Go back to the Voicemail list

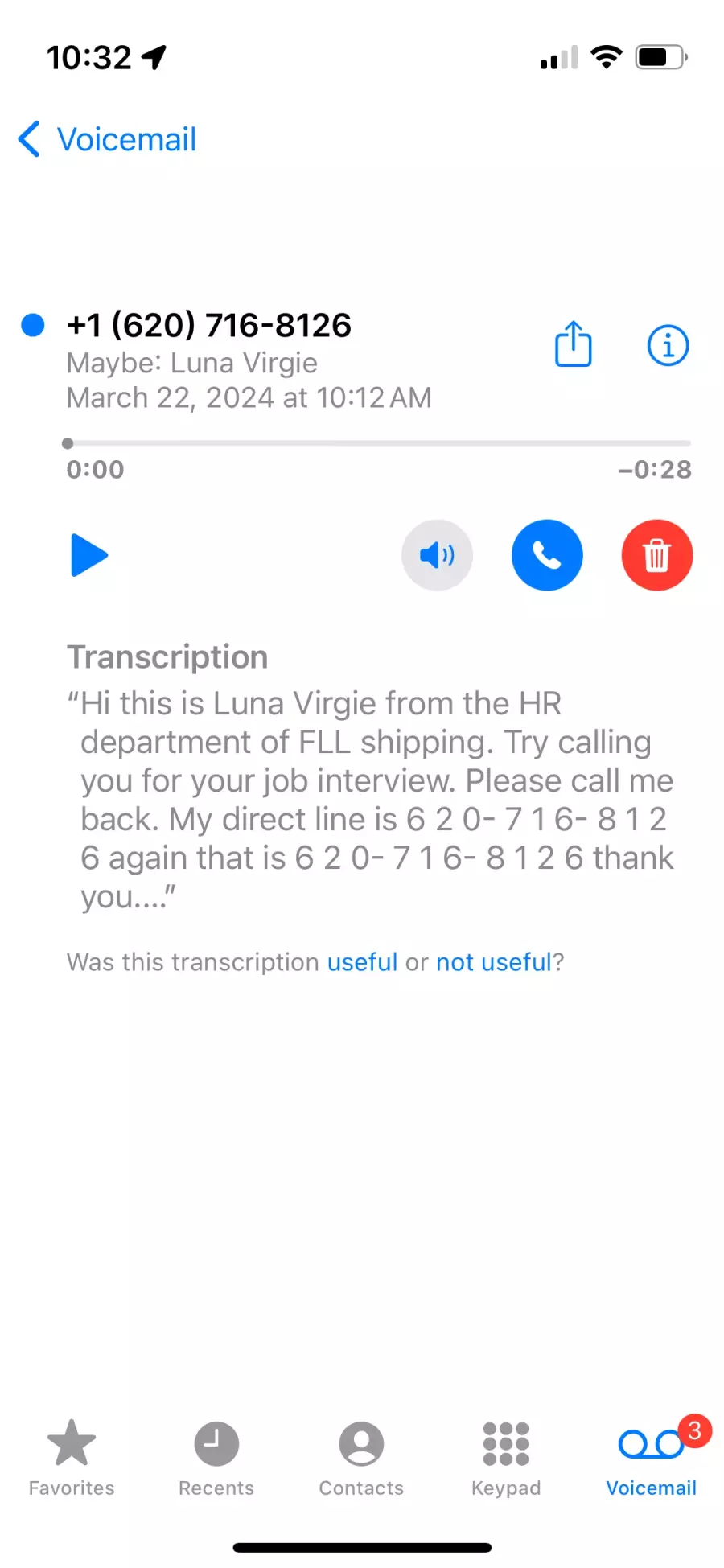pos(107,140)
